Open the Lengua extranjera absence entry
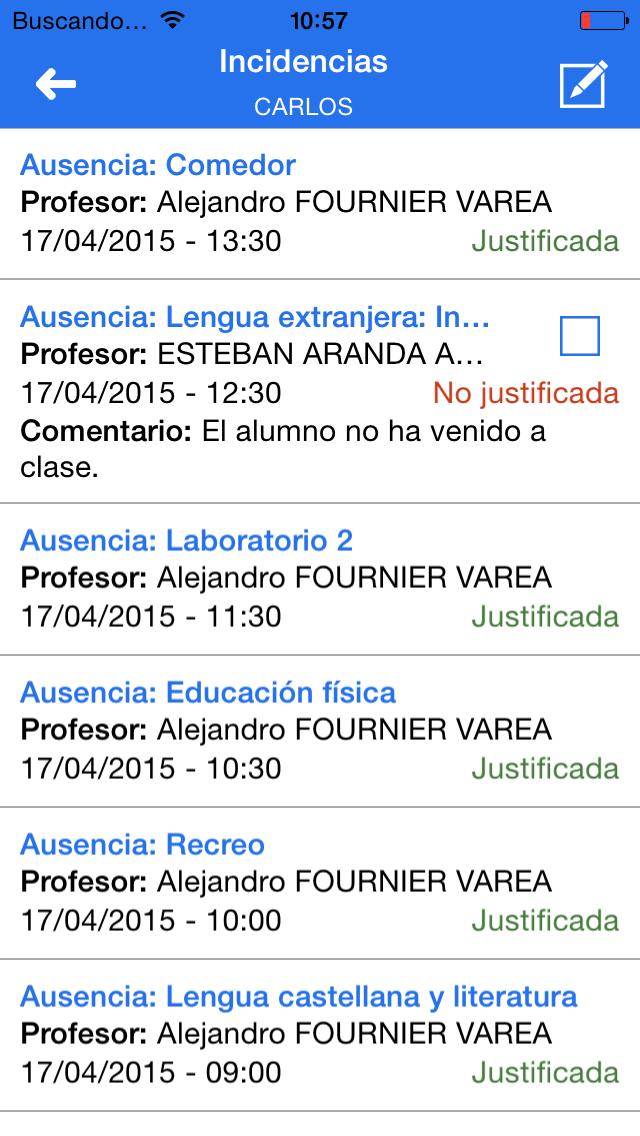Image resolution: width=640 pixels, height=1136 pixels. point(320,391)
